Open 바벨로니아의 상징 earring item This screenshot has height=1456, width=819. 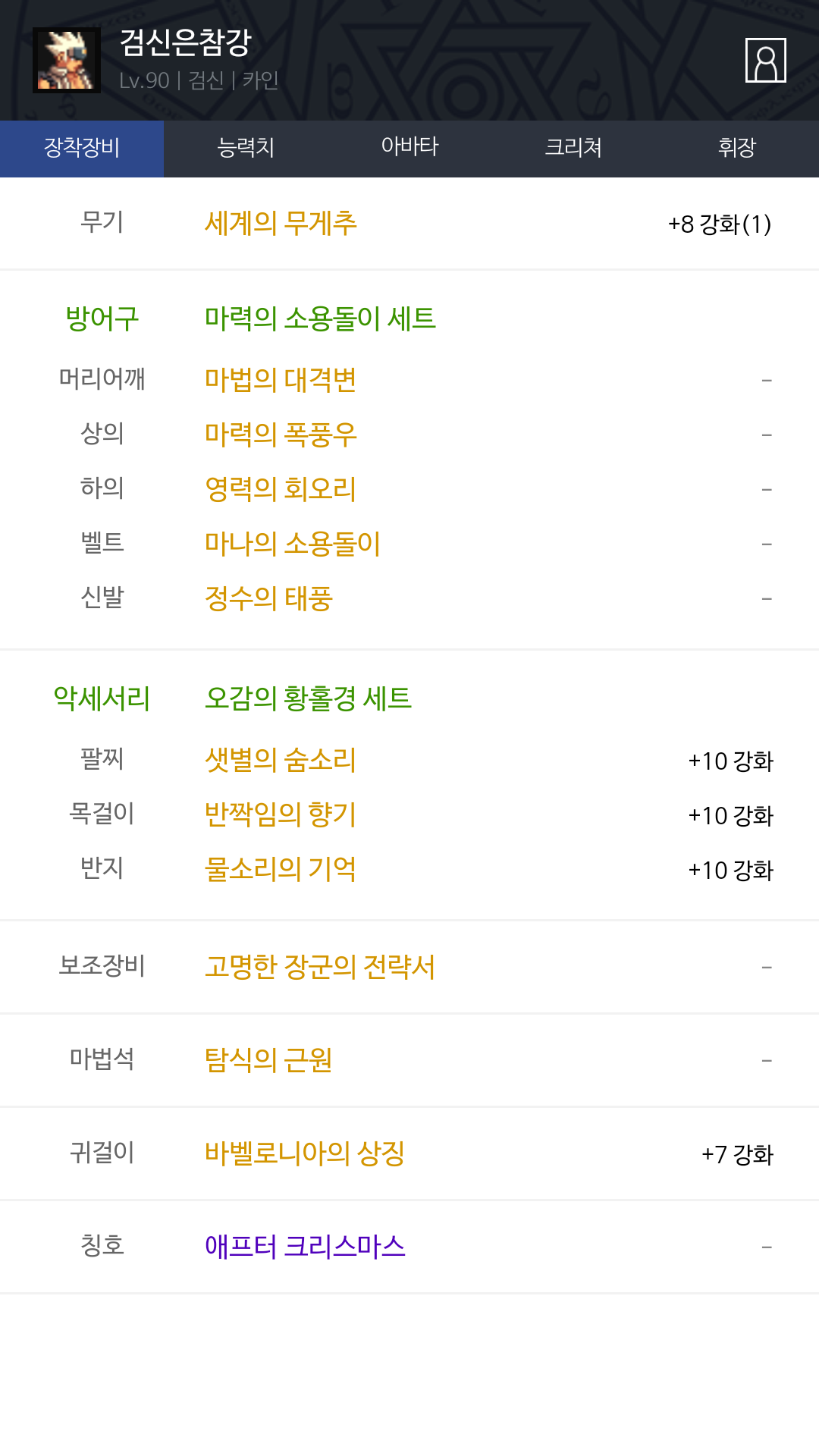pyautogui.click(x=305, y=1153)
